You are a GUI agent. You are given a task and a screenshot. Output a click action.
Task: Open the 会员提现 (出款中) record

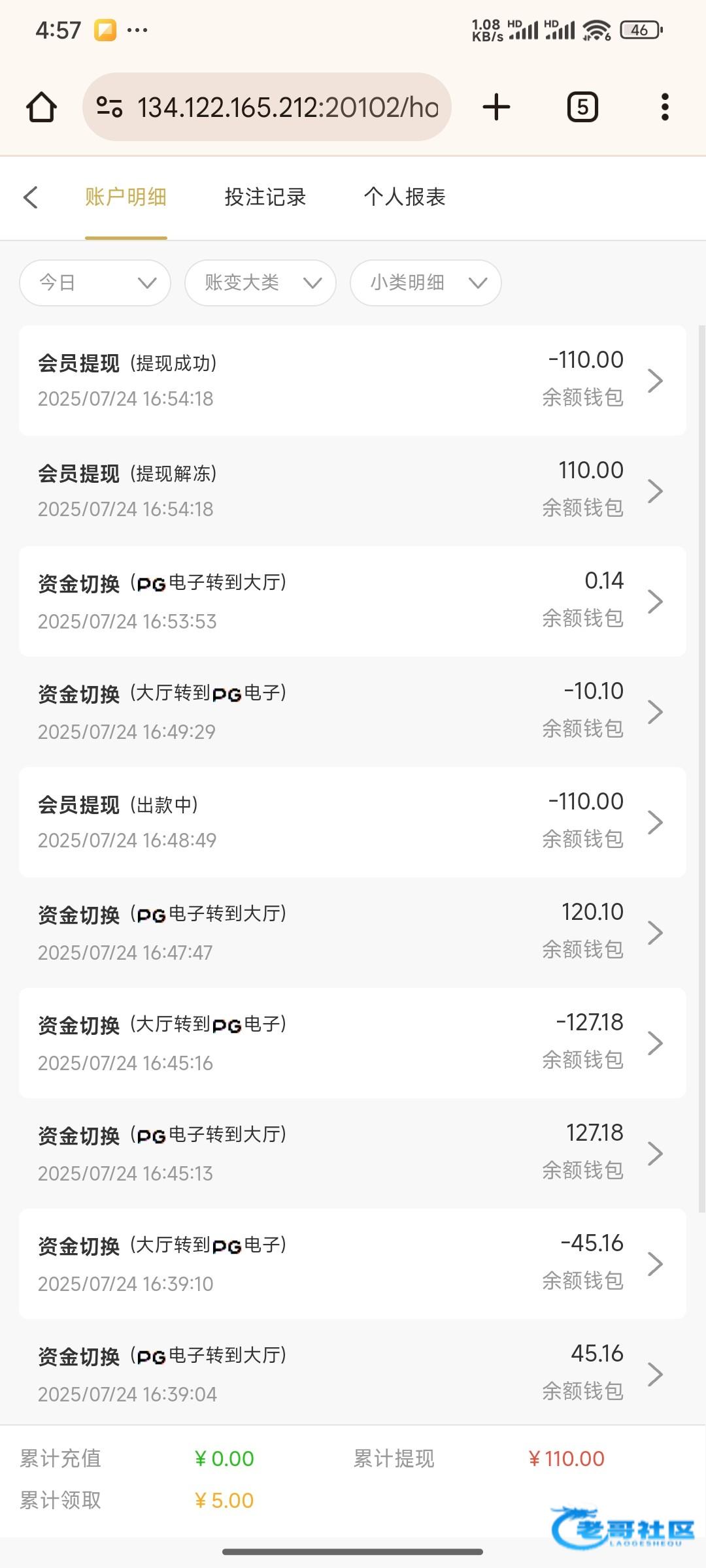(352, 822)
